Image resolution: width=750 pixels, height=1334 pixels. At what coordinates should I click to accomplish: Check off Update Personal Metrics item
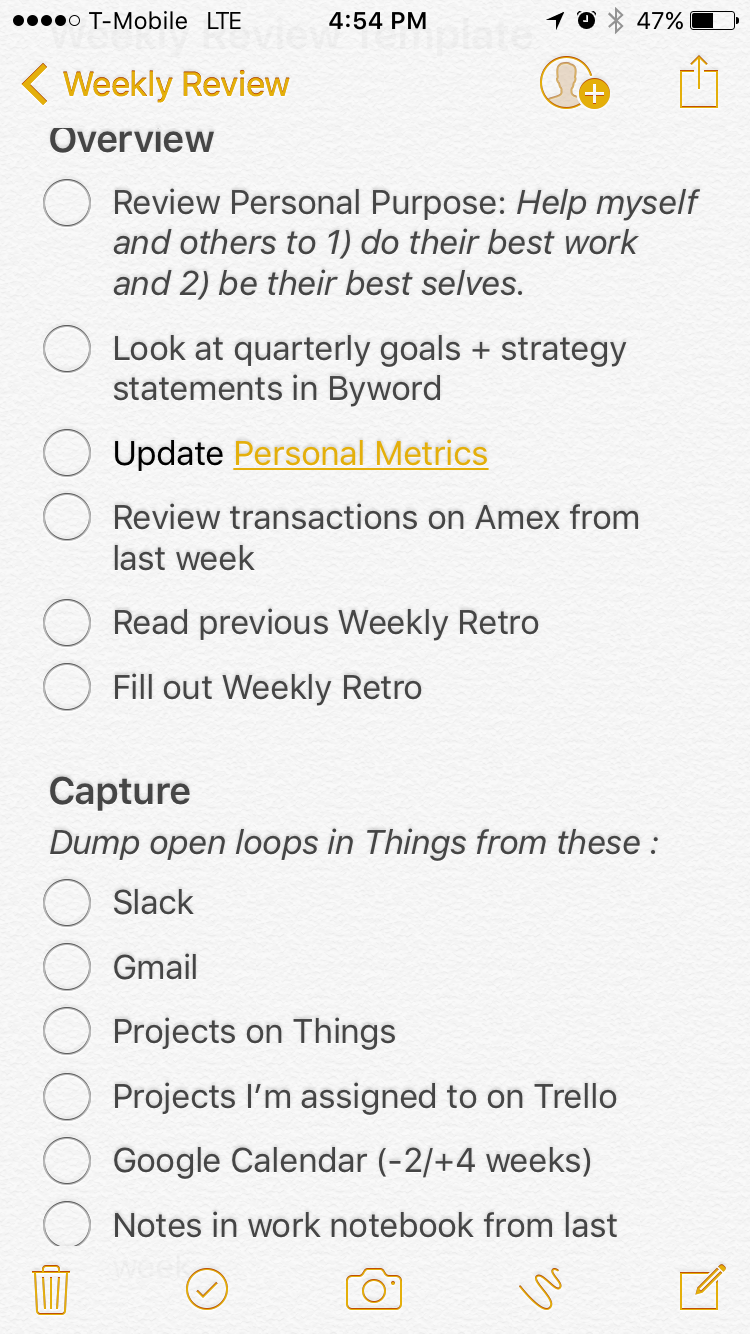pos(67,453)
